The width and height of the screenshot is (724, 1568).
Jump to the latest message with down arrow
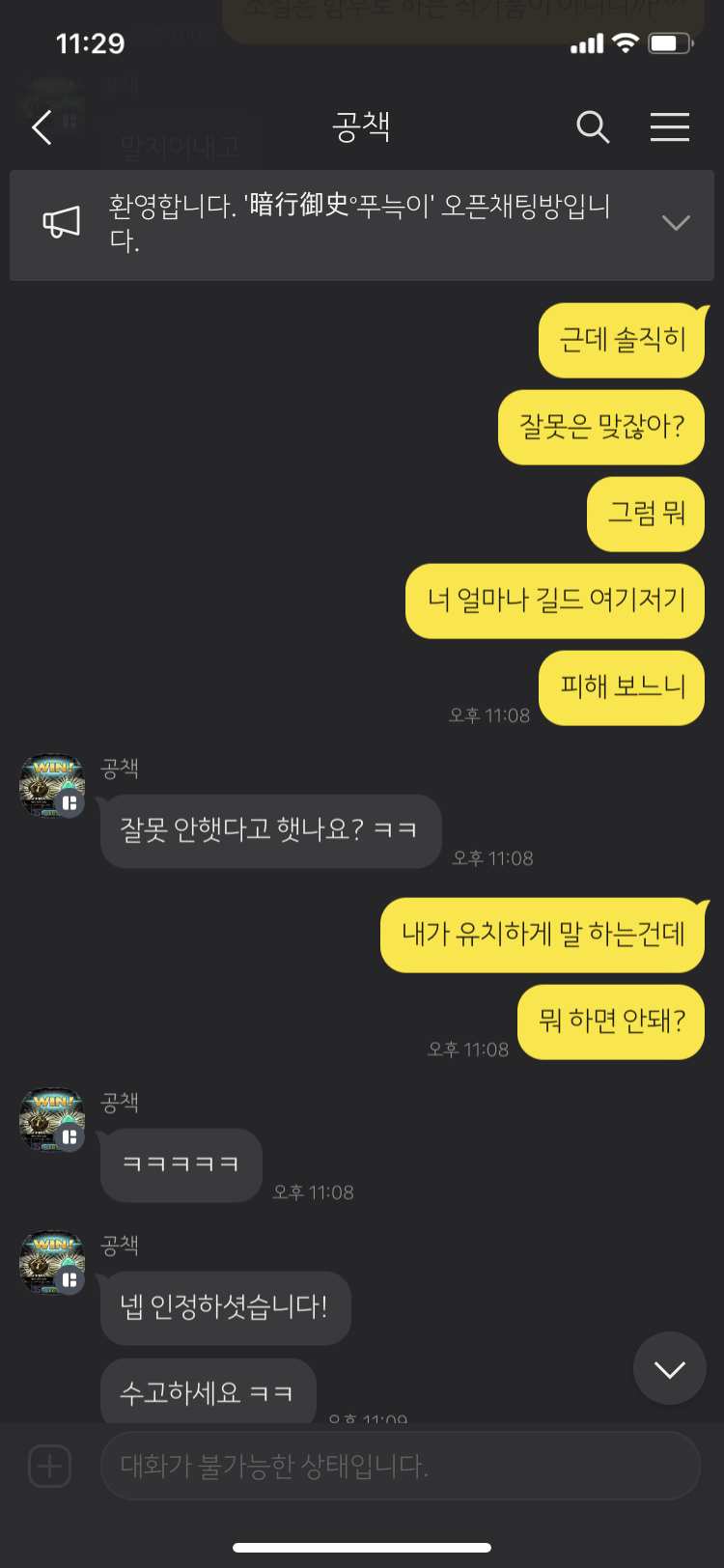670,1369
